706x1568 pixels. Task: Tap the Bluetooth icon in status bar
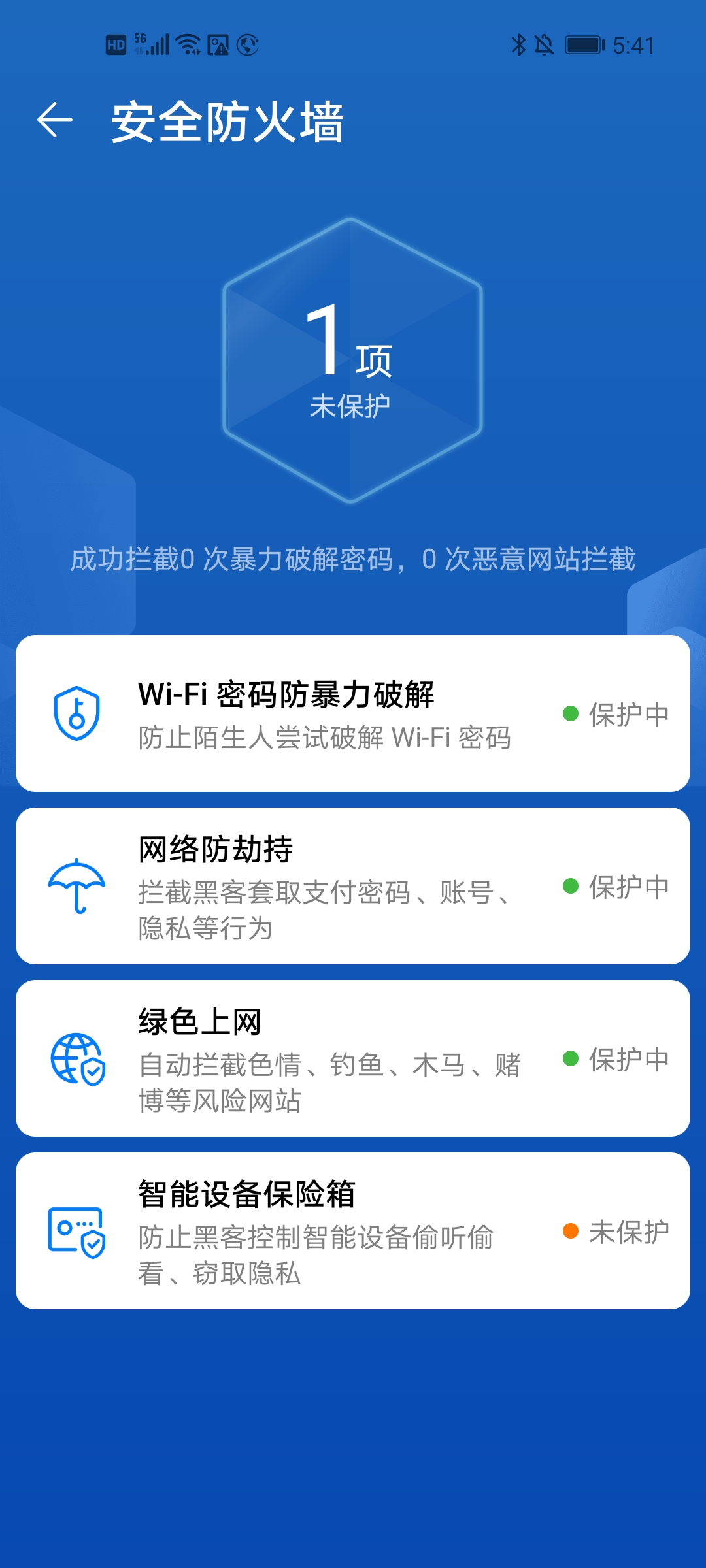(x=520, y=44)
